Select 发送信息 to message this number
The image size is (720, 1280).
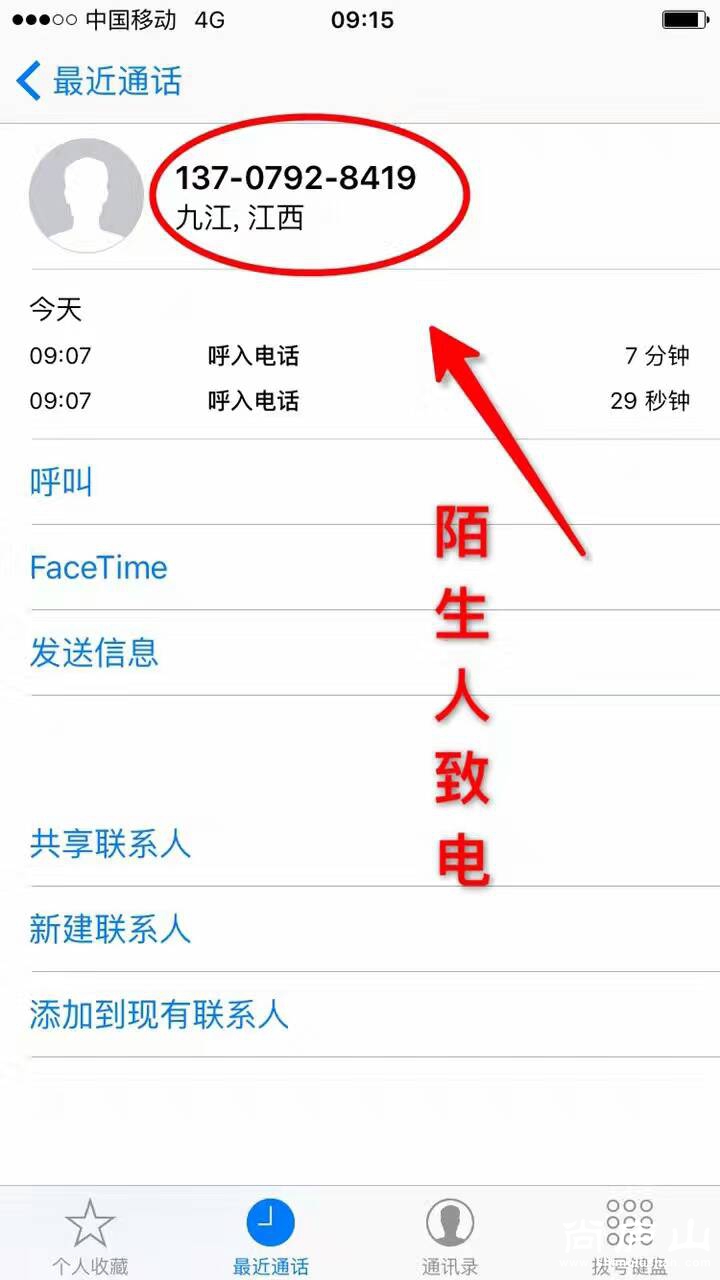94,653
